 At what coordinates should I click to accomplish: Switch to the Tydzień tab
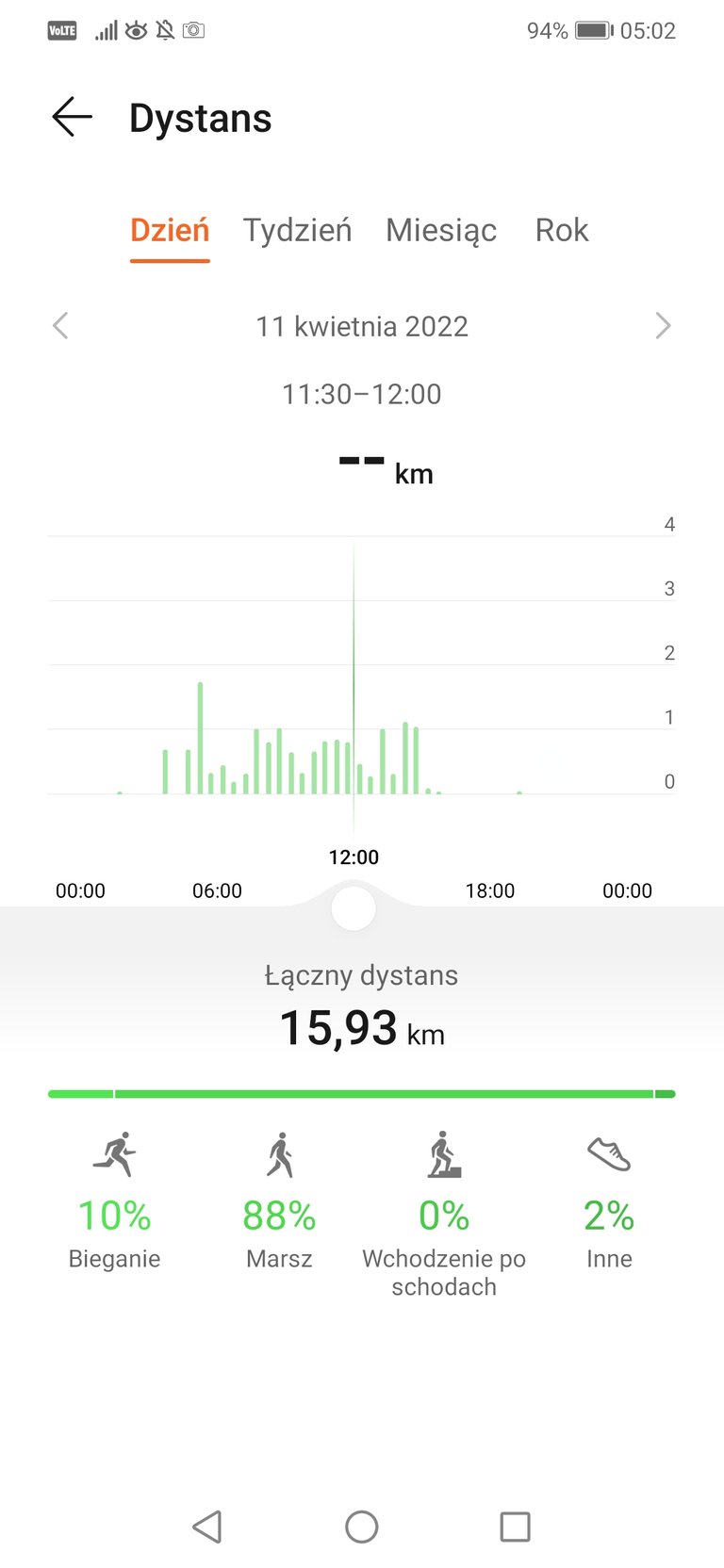pyautogui.click(x=297, y=231)
